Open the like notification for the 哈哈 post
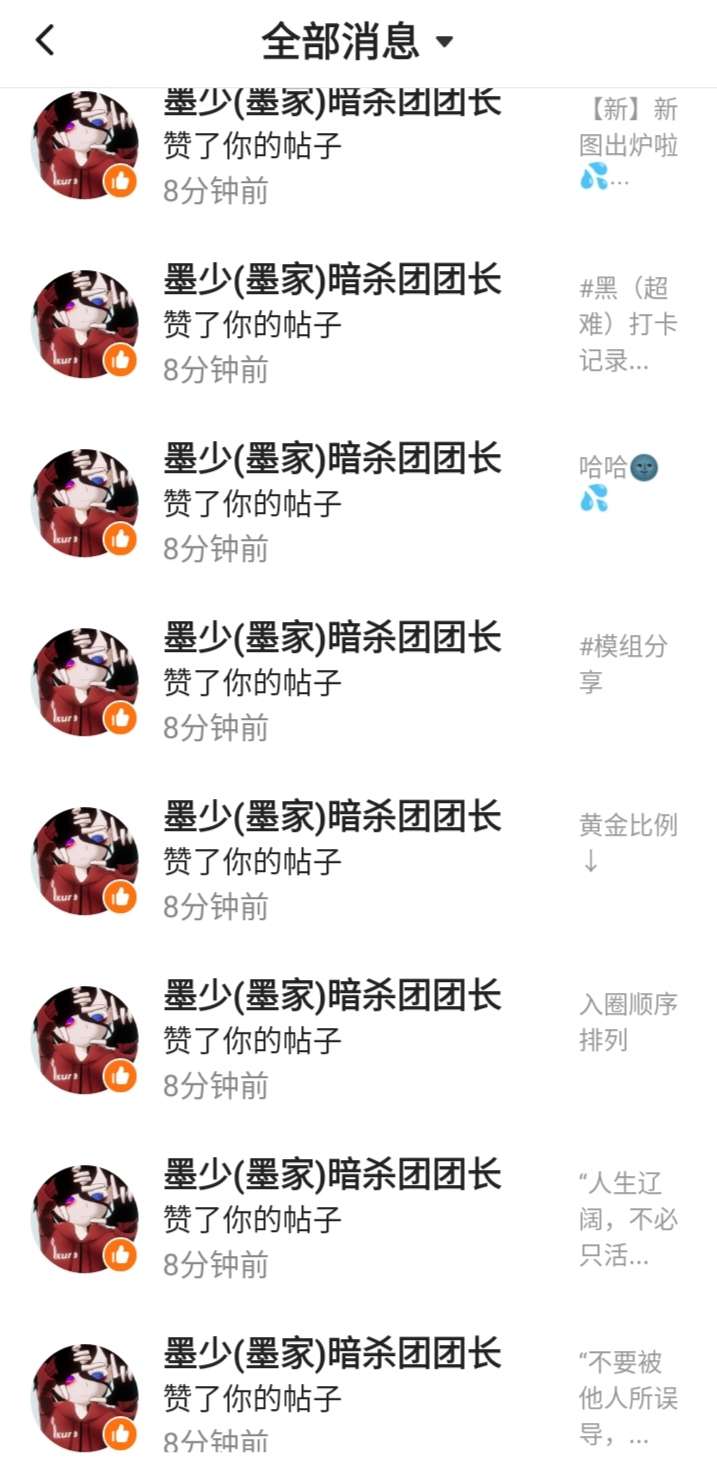The width and height of the screenshot is (717, 1464). pos(358,504)
